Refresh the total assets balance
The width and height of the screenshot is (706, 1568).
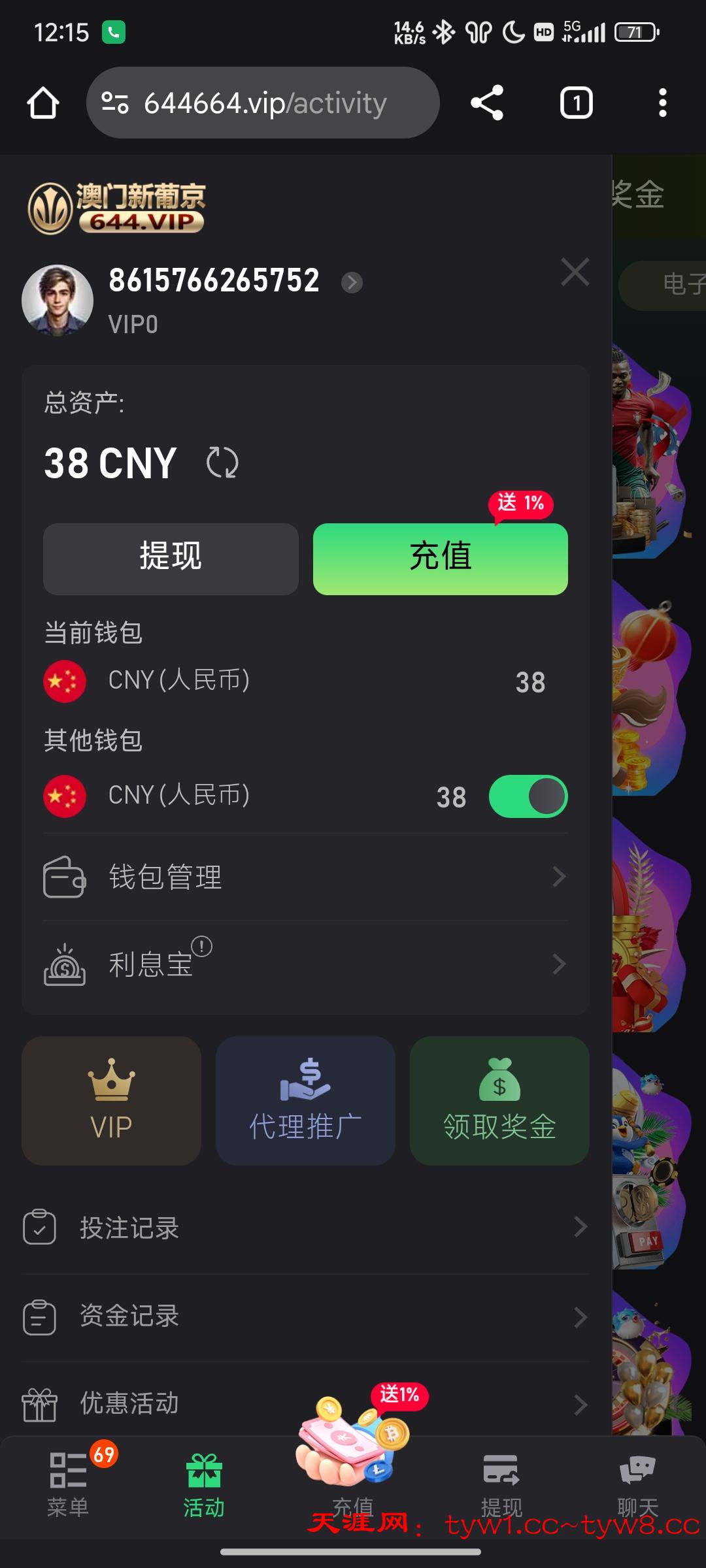coord(222,463)
